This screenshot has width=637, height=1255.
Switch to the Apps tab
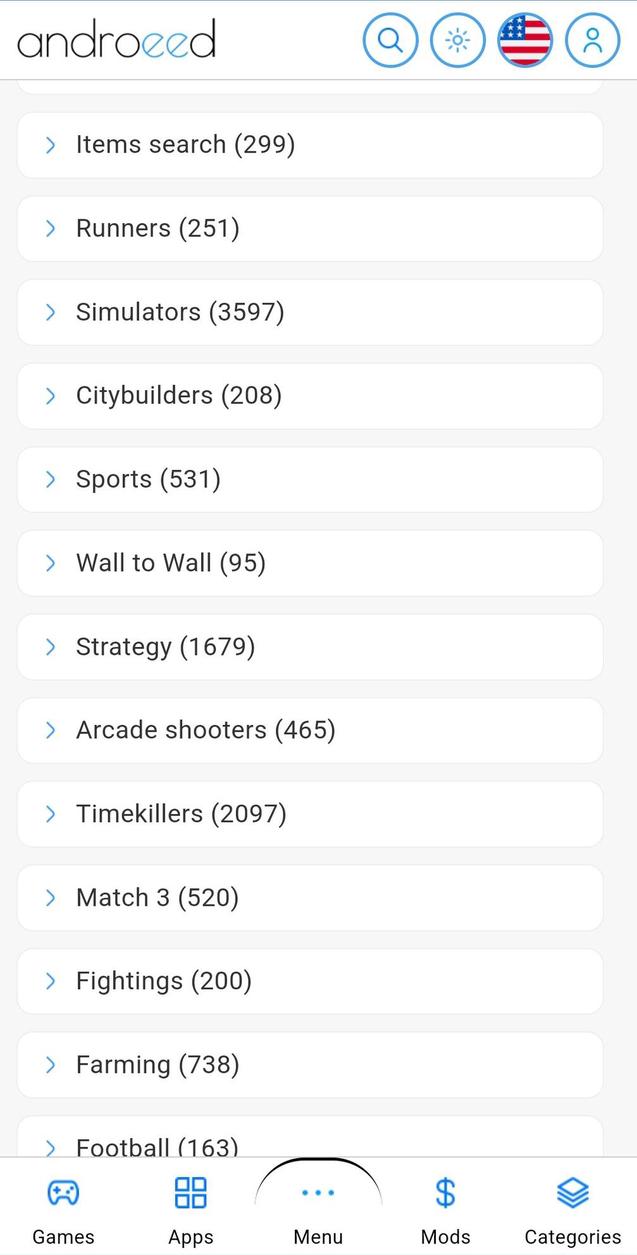coord(190,1208)
